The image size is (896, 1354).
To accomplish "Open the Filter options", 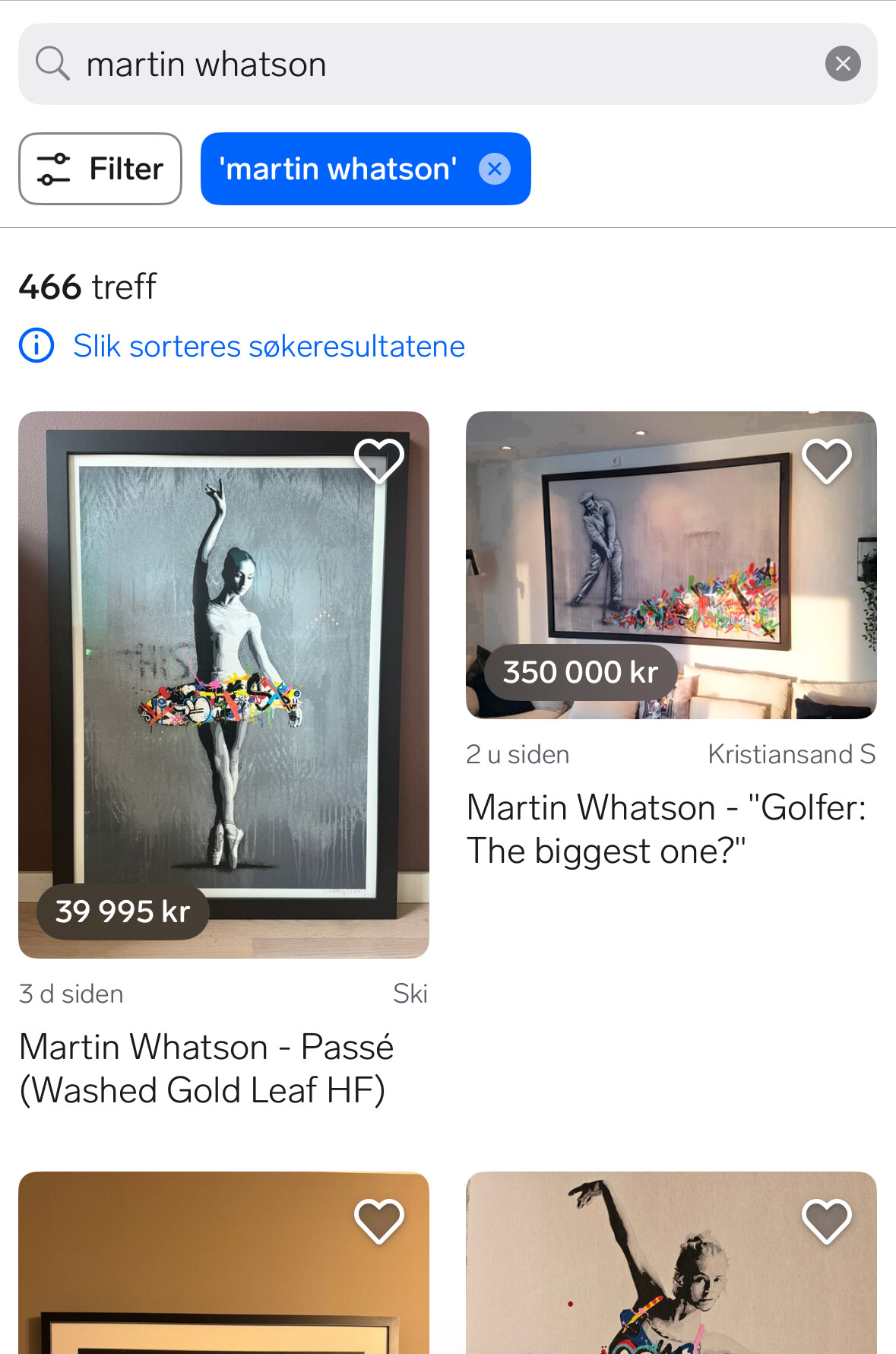I will [100, 169].
